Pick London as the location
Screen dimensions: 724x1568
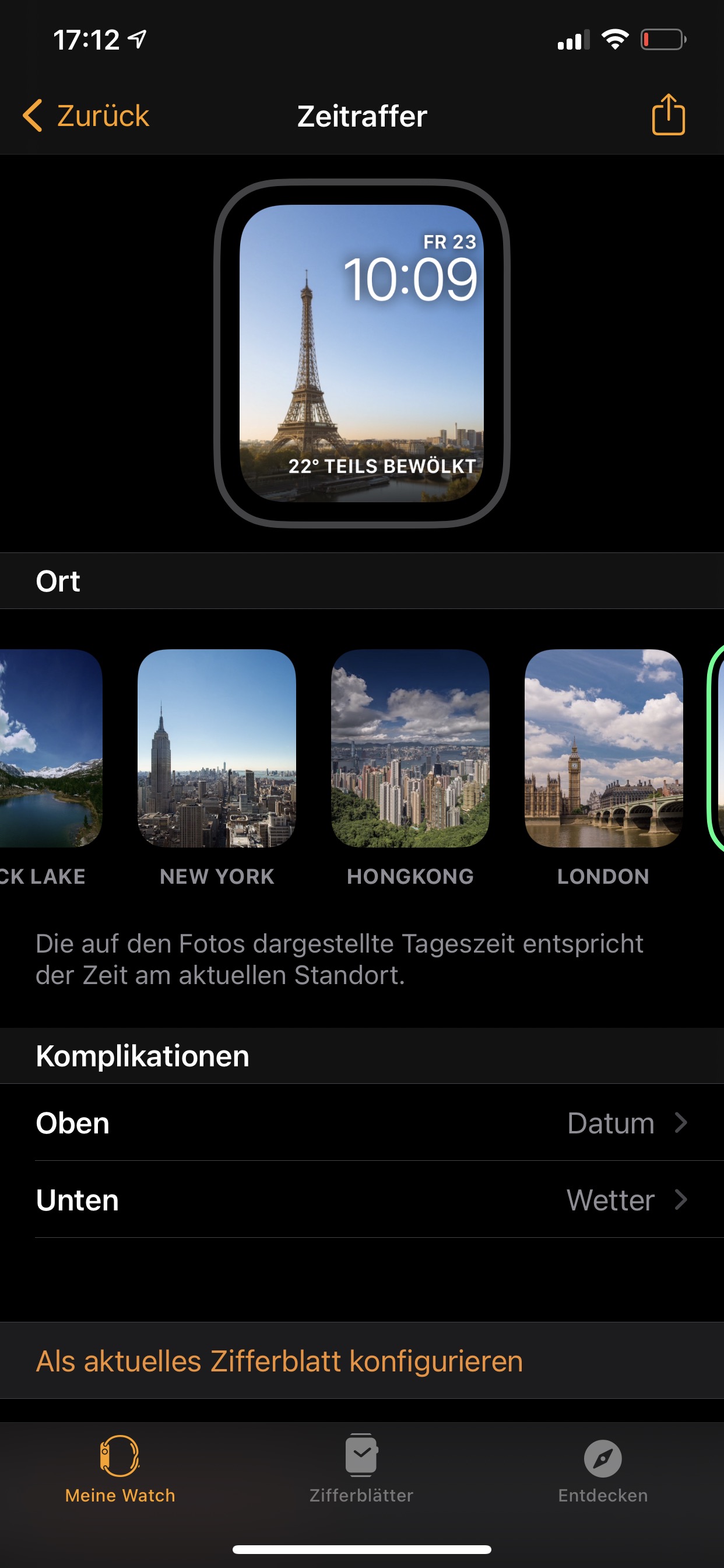click(603, 748)
